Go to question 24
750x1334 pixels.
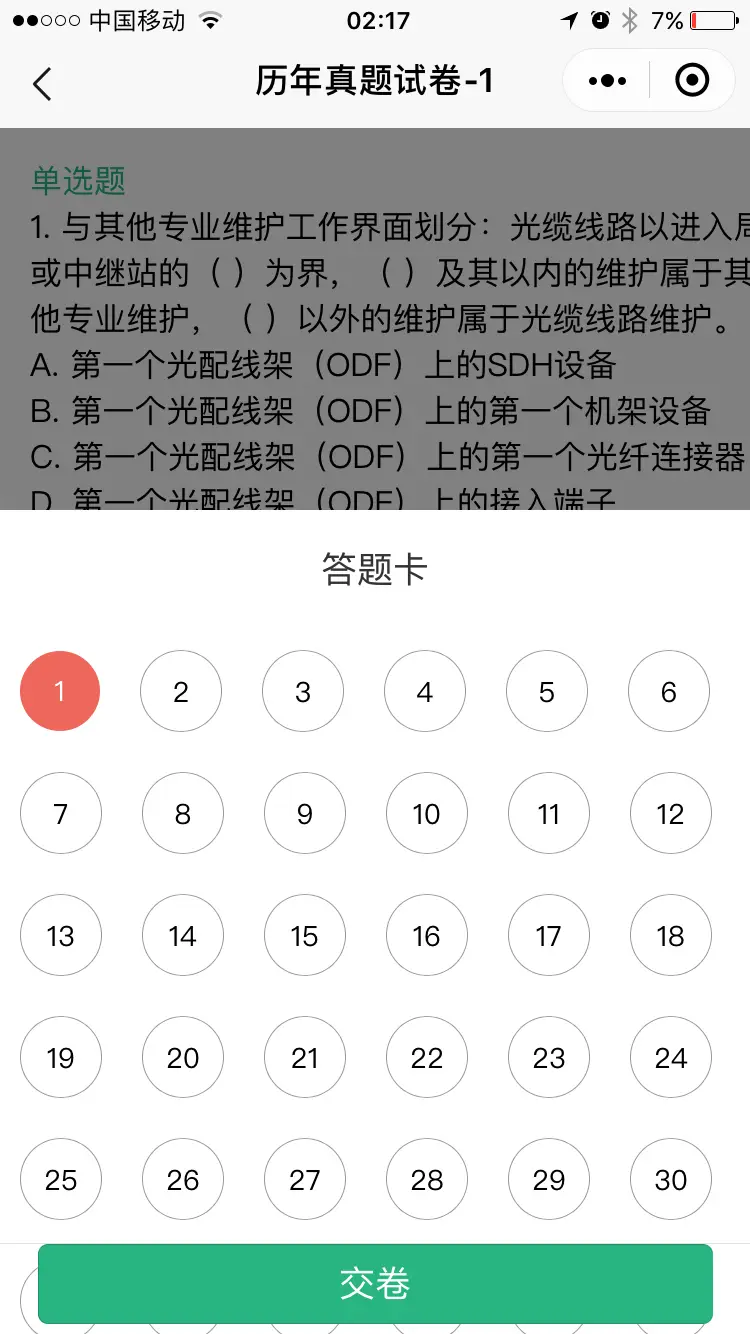[670, 1058]
